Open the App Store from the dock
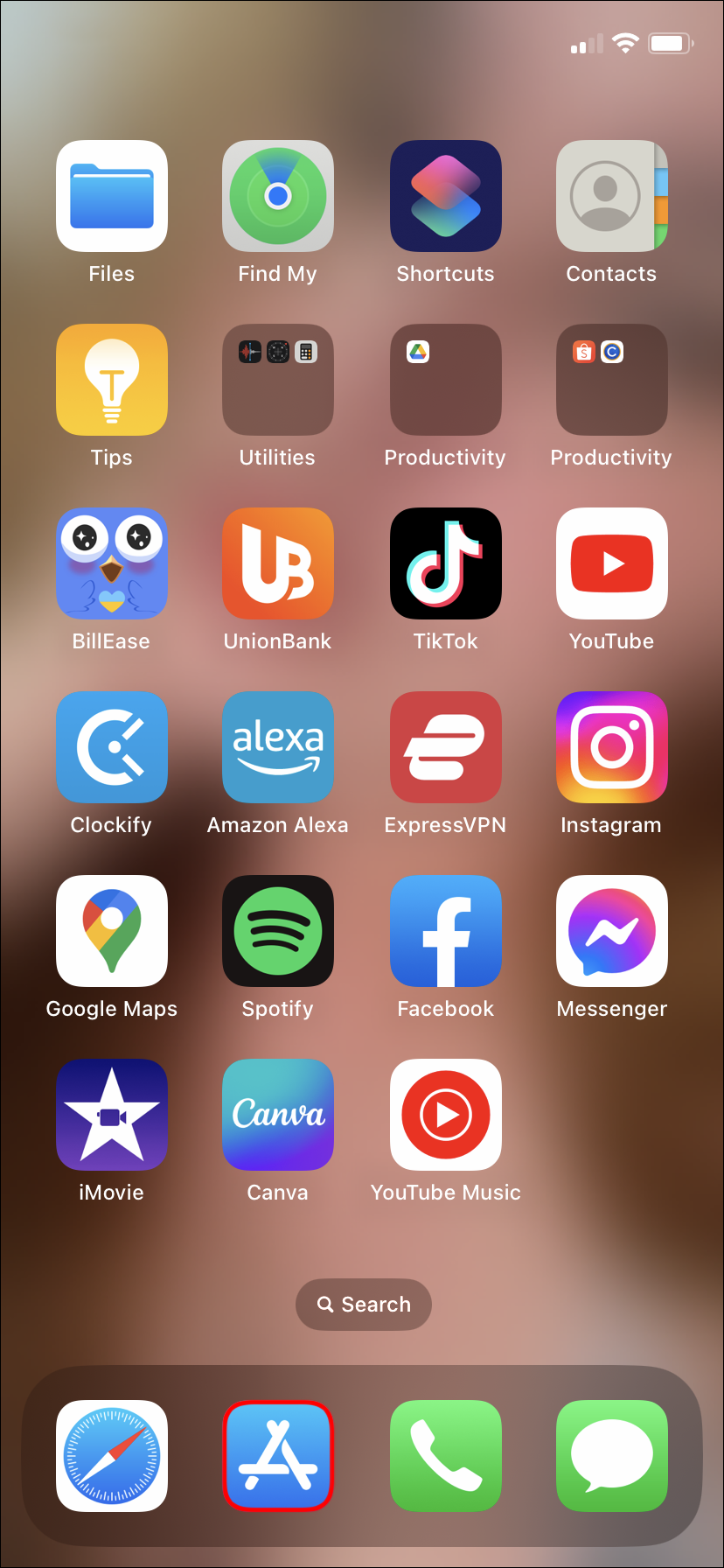This screenshot has height=1568, width=724. (x=278, y=1456)
